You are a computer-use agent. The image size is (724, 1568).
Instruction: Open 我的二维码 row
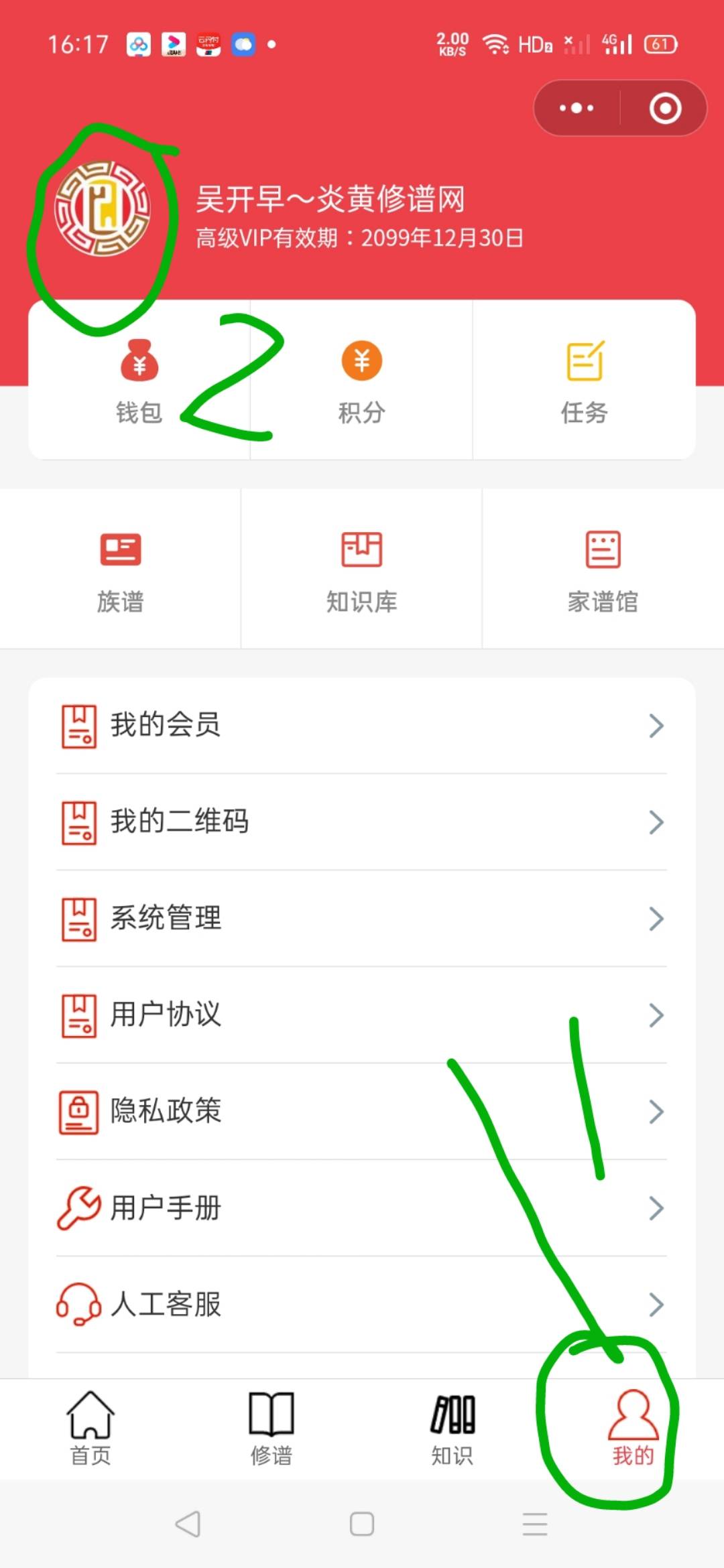tap(361, 822)
